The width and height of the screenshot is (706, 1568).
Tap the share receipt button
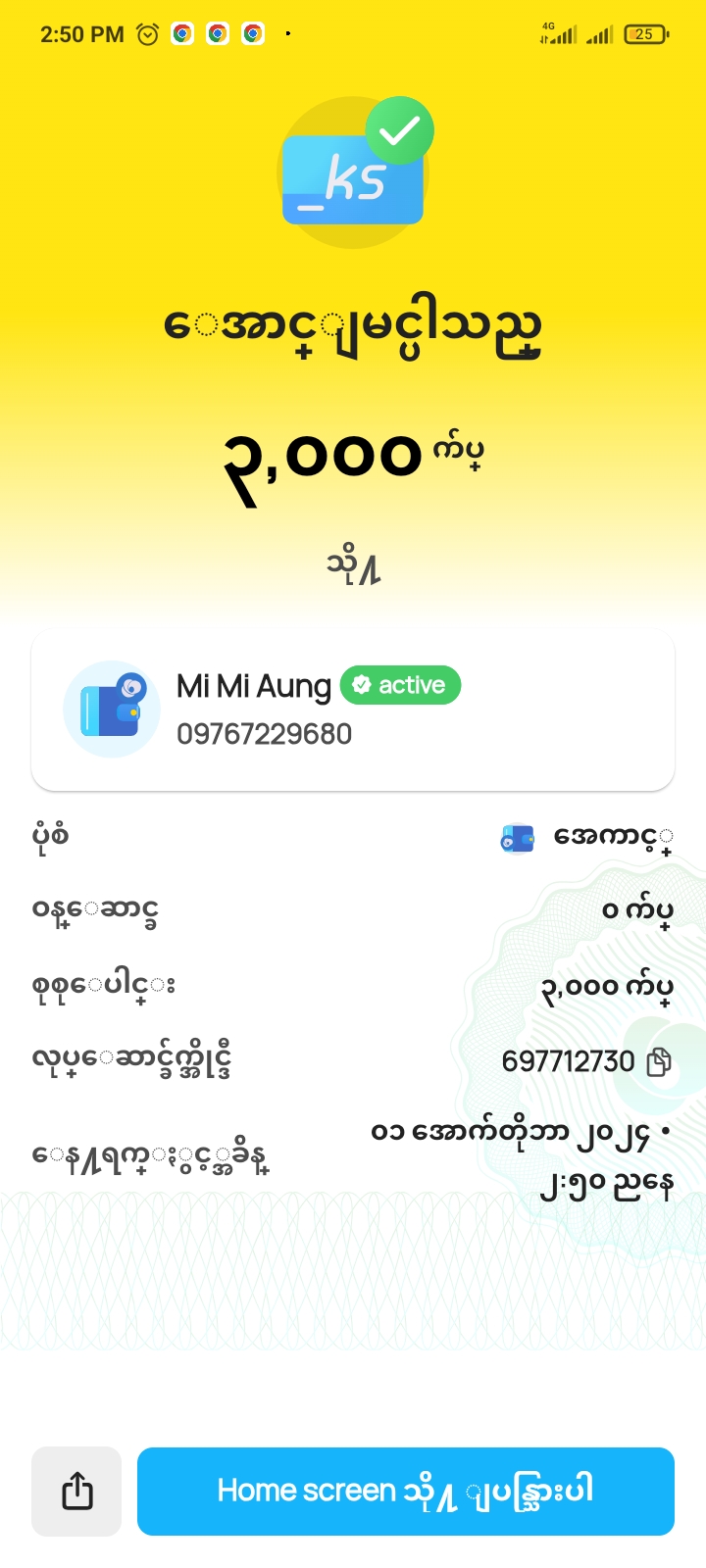(x=76, y=1491)
